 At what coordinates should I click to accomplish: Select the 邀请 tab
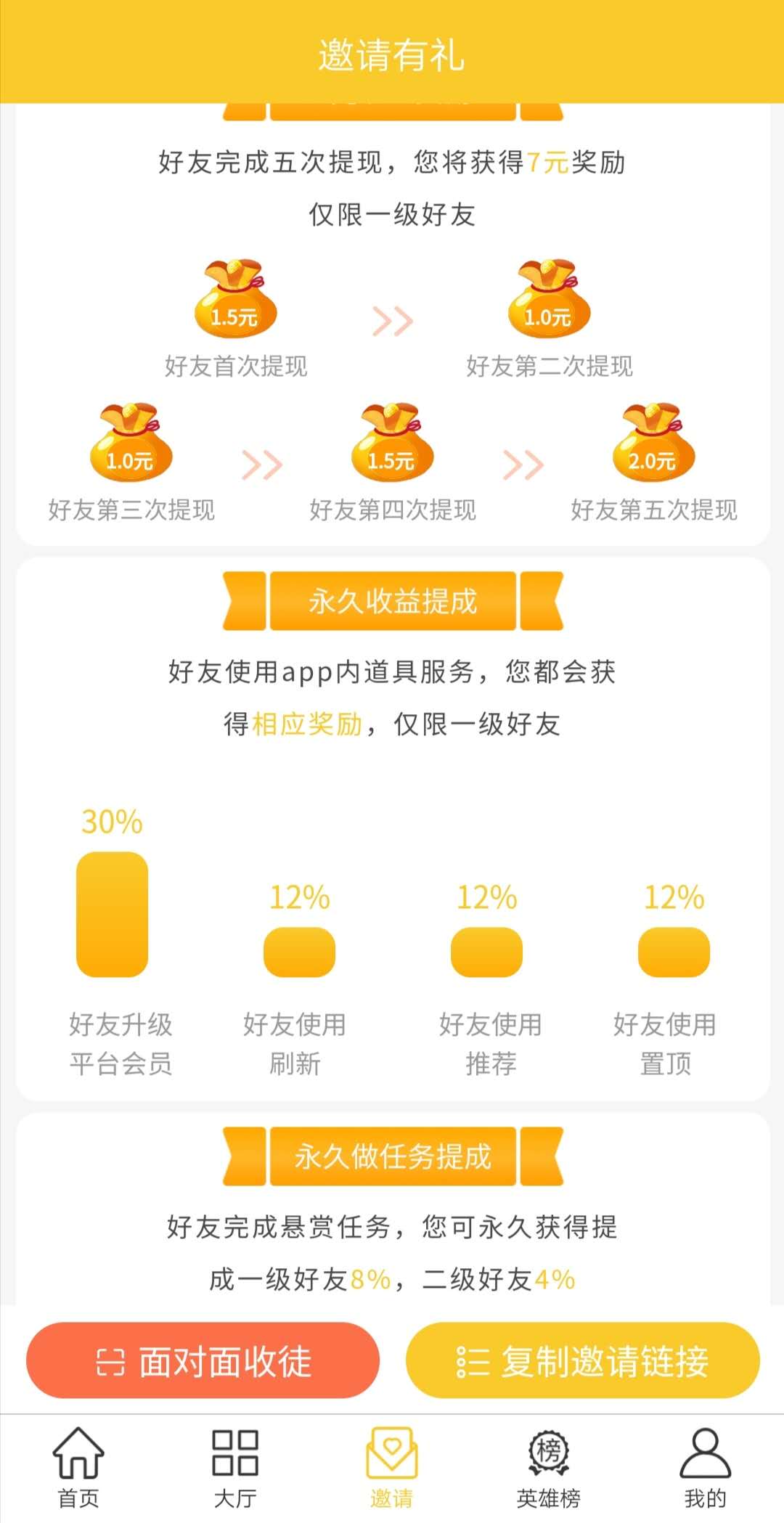coord(392,1468)
